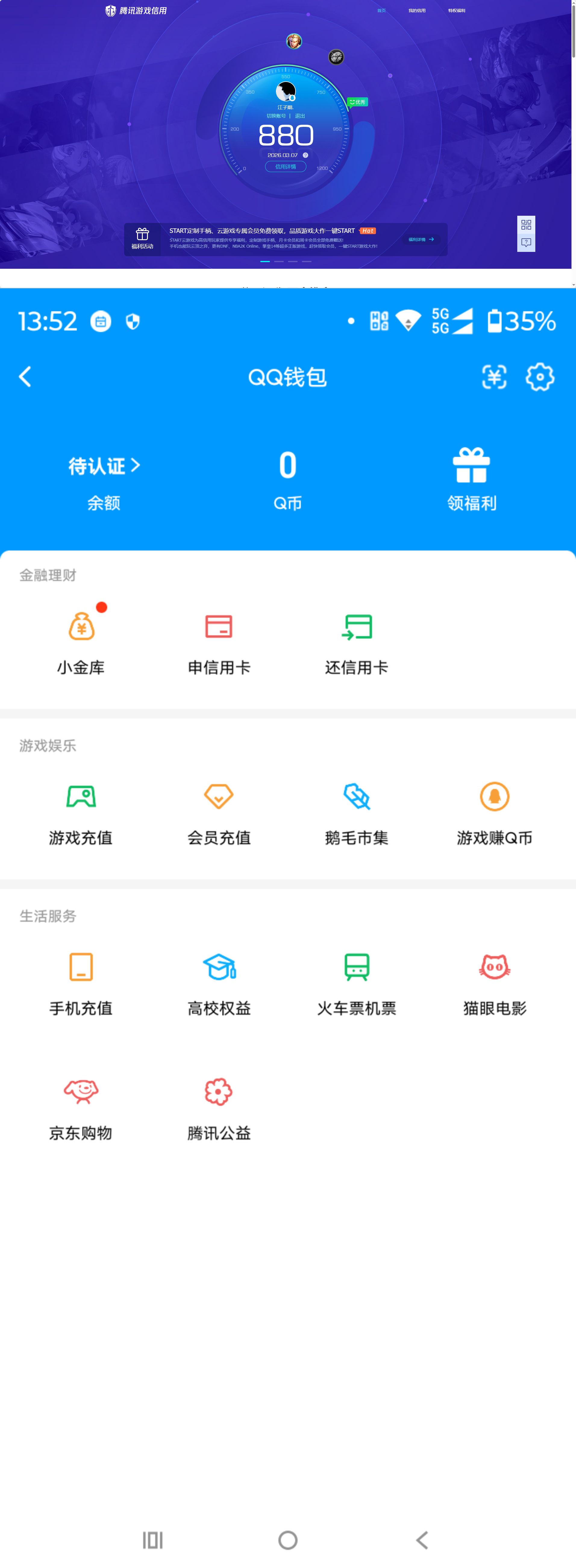Select 会员充值

219,813
